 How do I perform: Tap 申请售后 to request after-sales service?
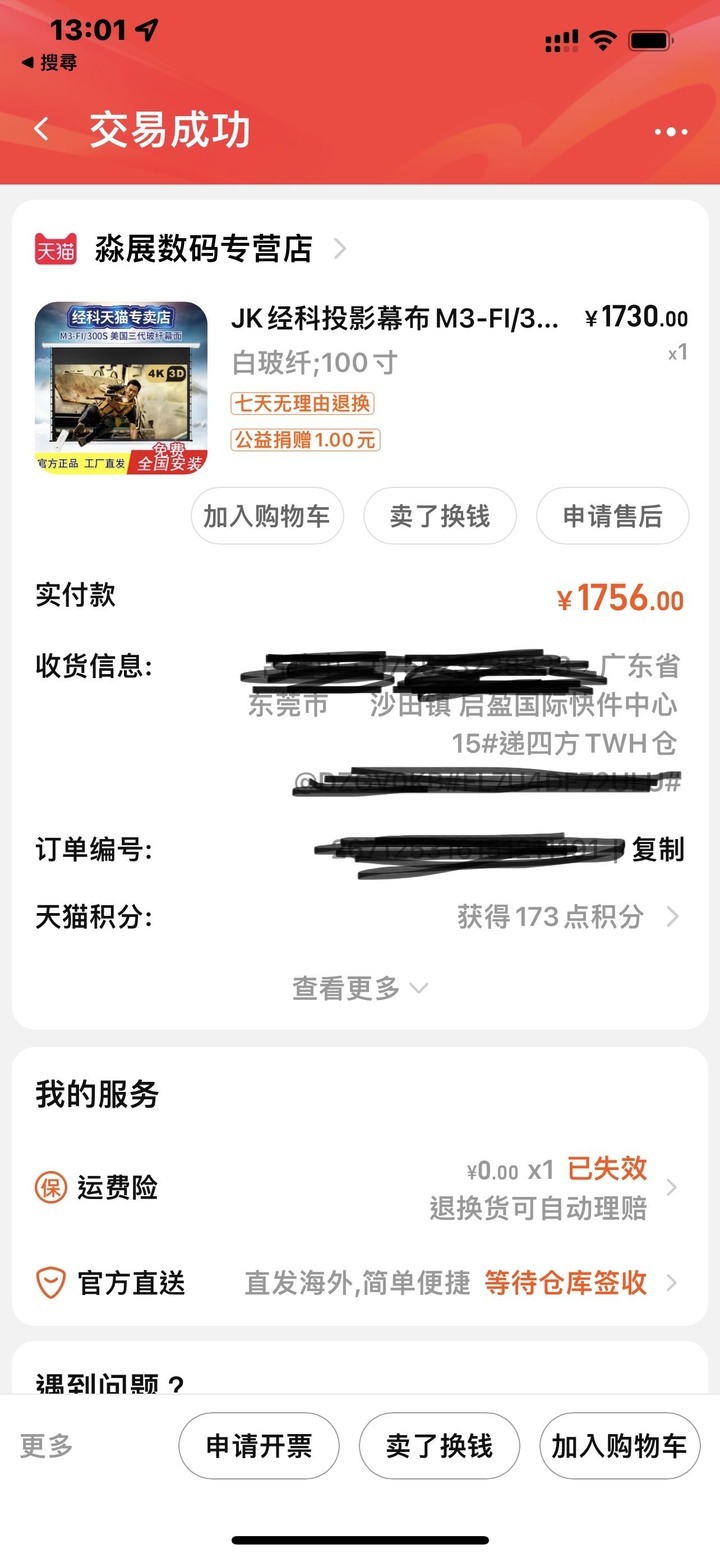pyautogui.click(x=612, y=516)
